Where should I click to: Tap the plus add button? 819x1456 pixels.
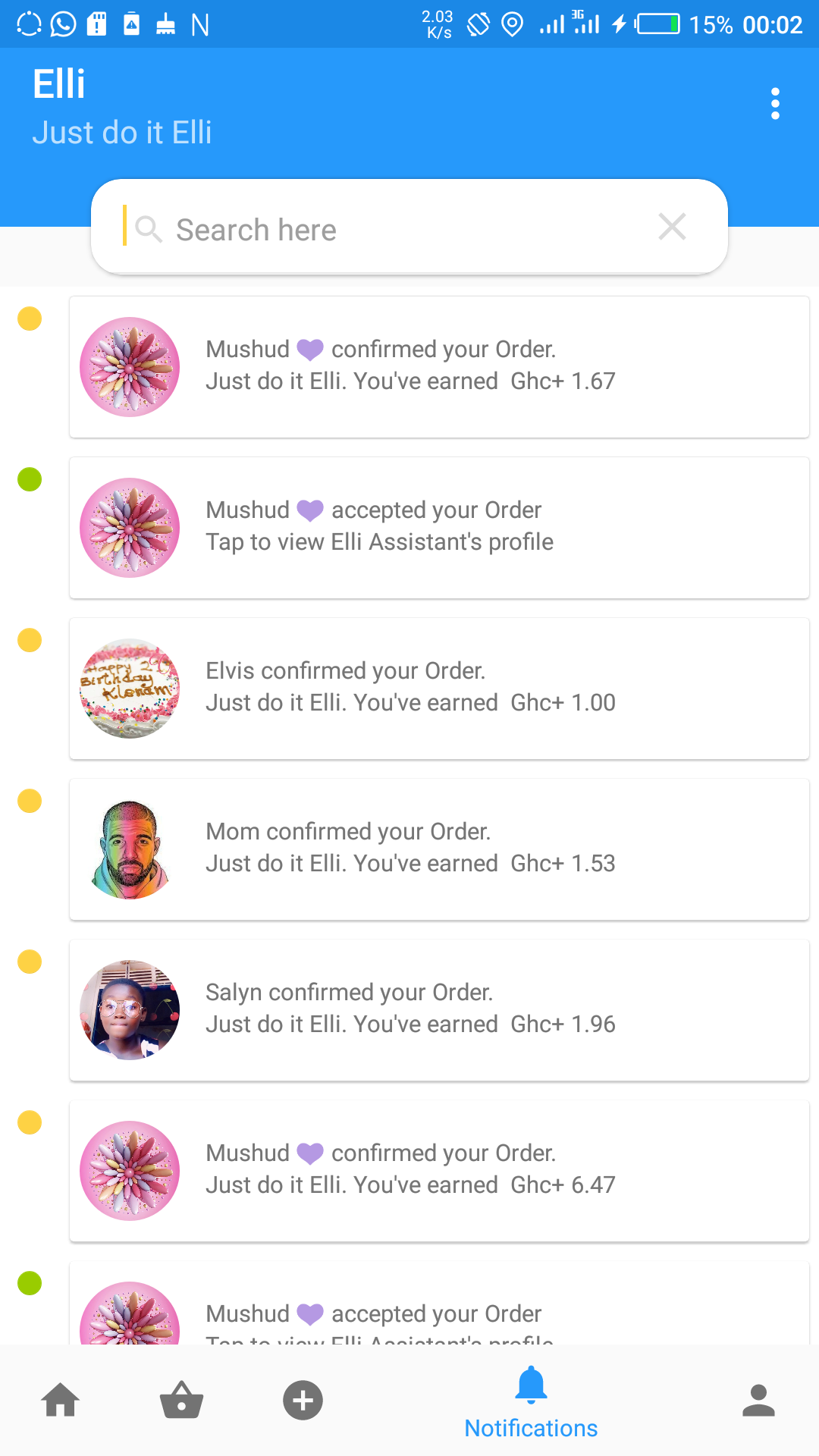[303, 1400]
